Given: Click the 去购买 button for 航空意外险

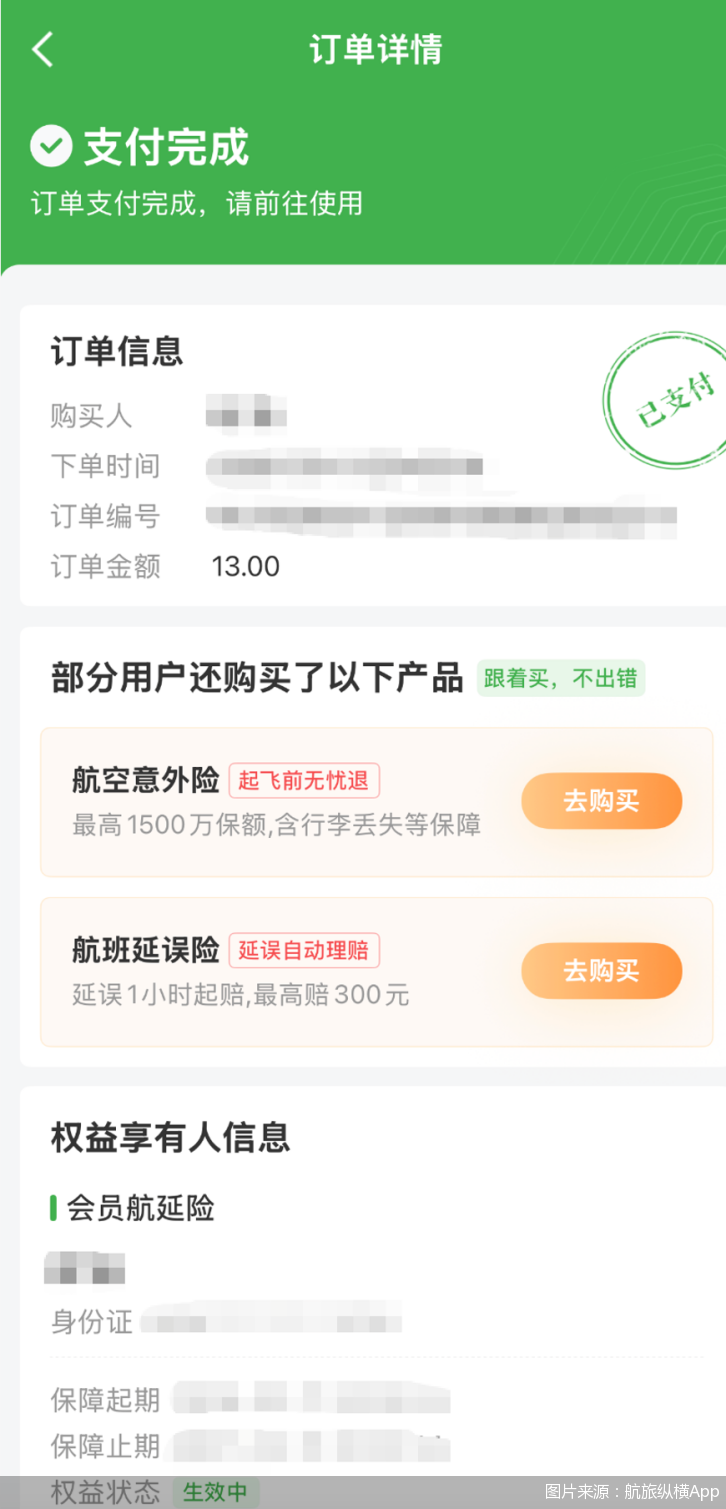Looking at the screenshot, I should click(601, 800).
